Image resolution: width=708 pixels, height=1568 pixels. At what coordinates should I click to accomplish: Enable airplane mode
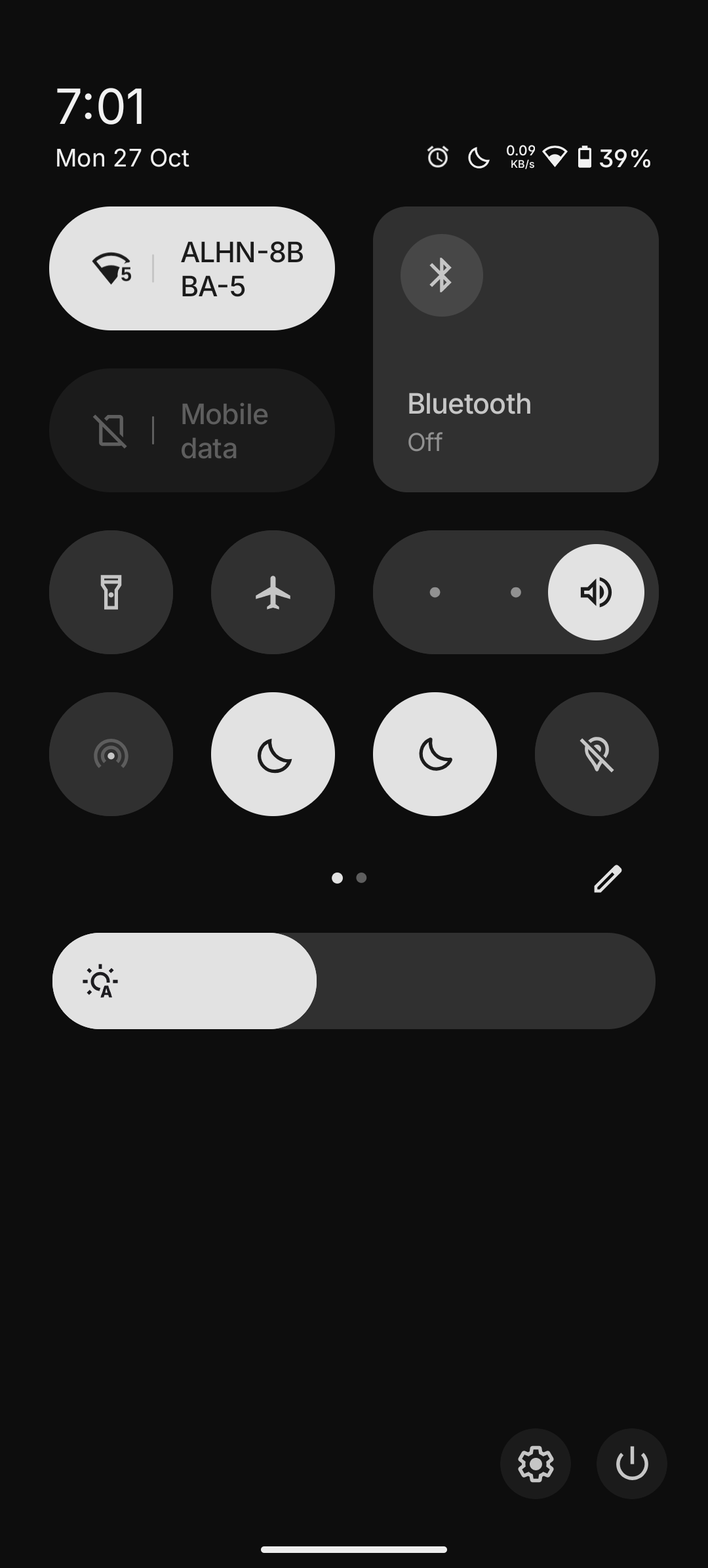coord(273,593)
